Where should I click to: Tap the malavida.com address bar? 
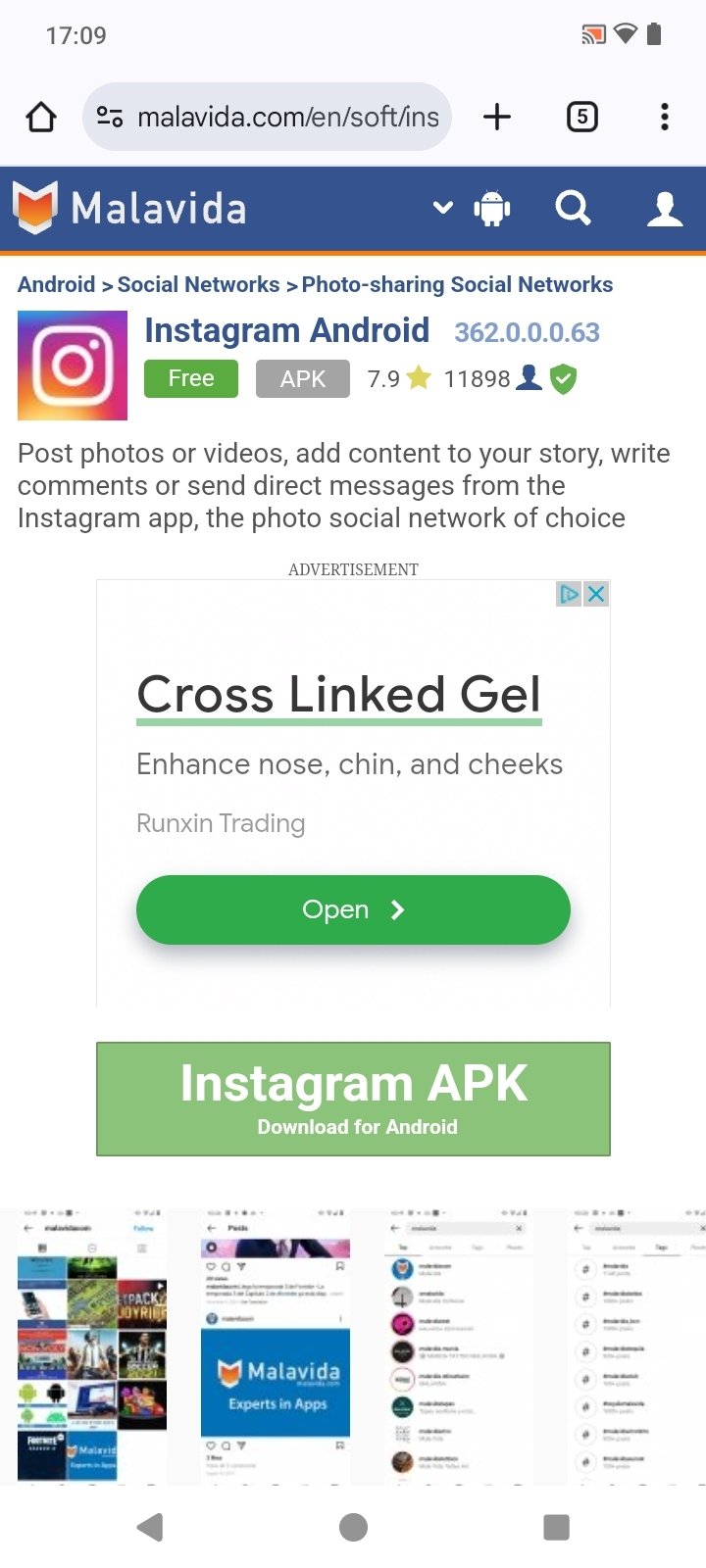267,118
